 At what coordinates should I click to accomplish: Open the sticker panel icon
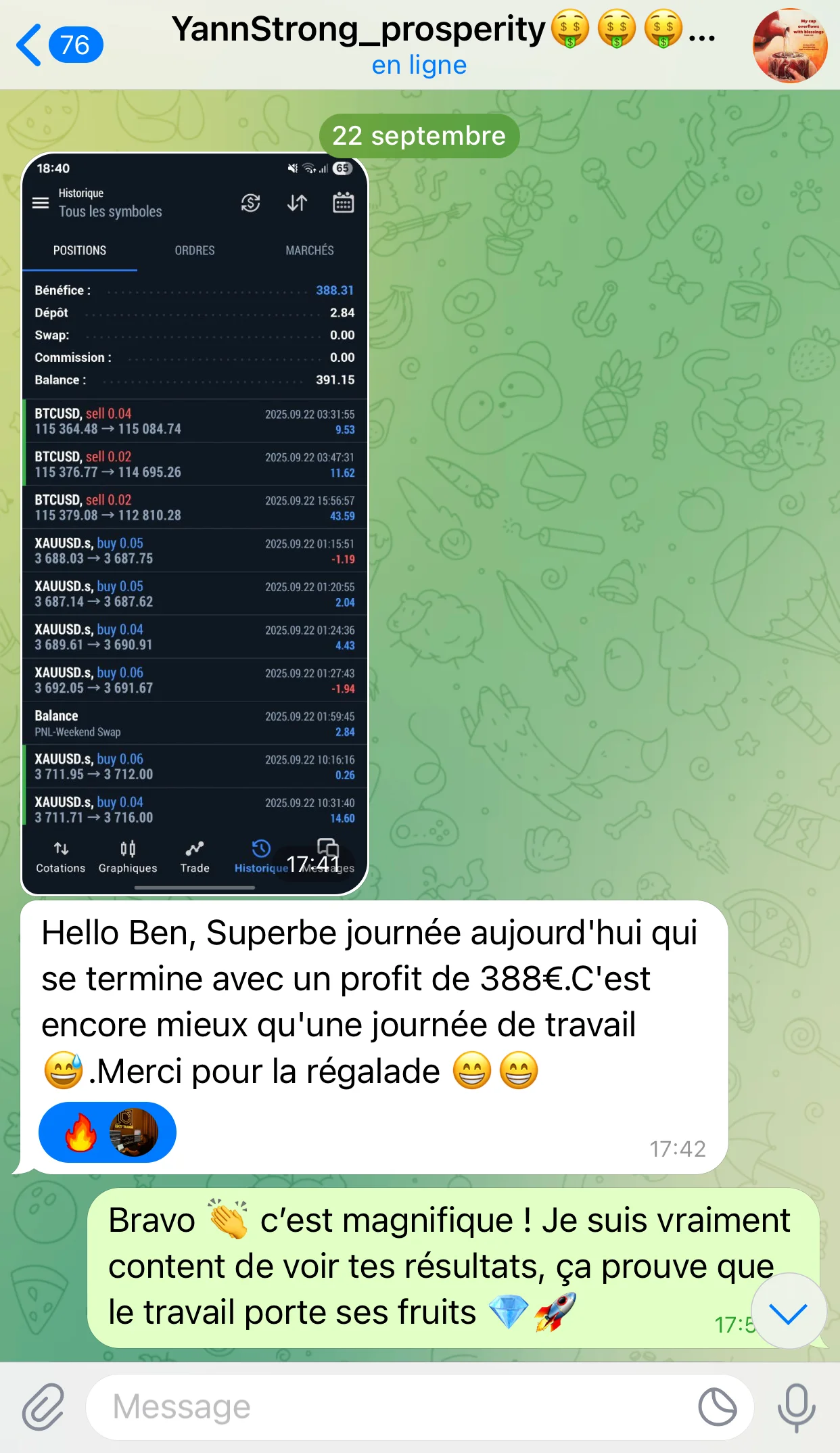click(x=717, y=1407)
